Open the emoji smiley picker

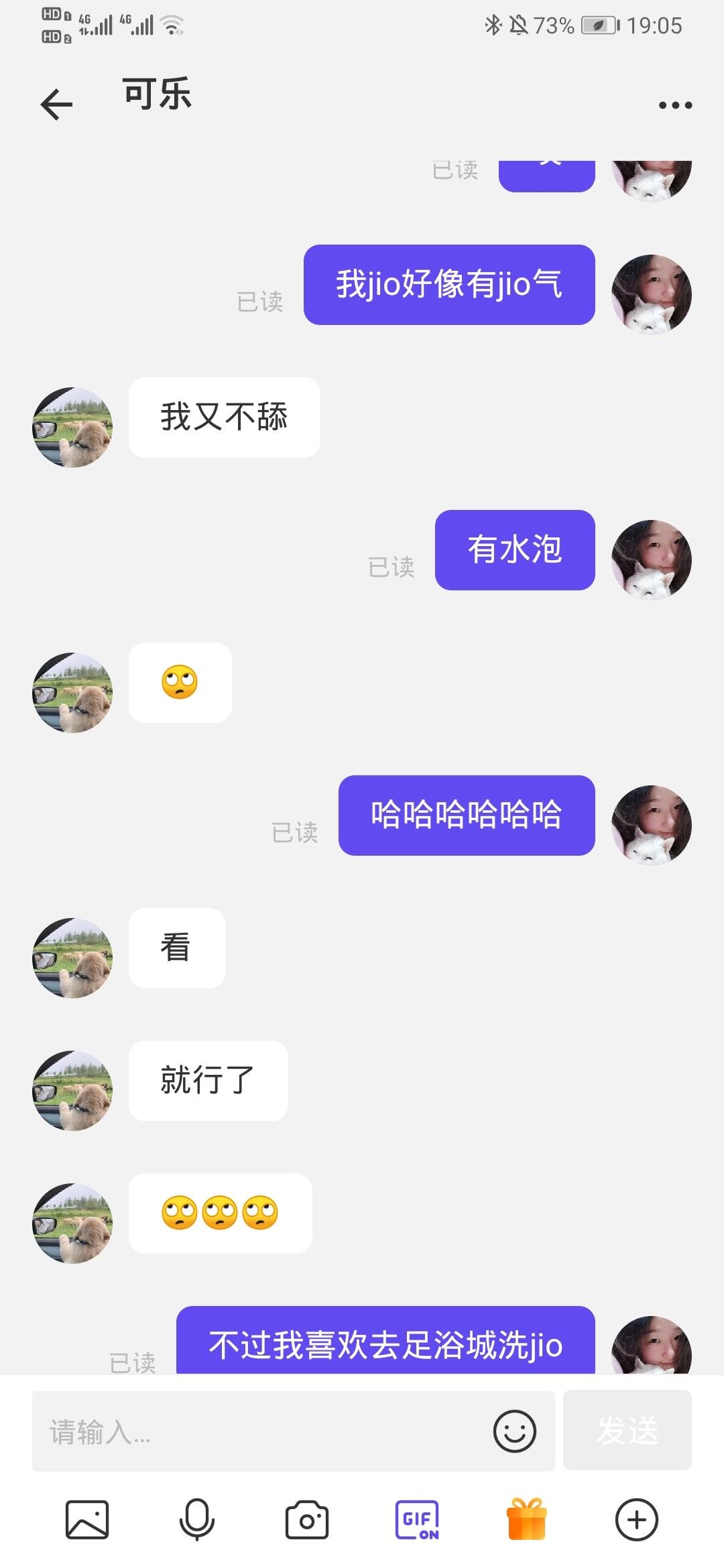point(514,1431)
